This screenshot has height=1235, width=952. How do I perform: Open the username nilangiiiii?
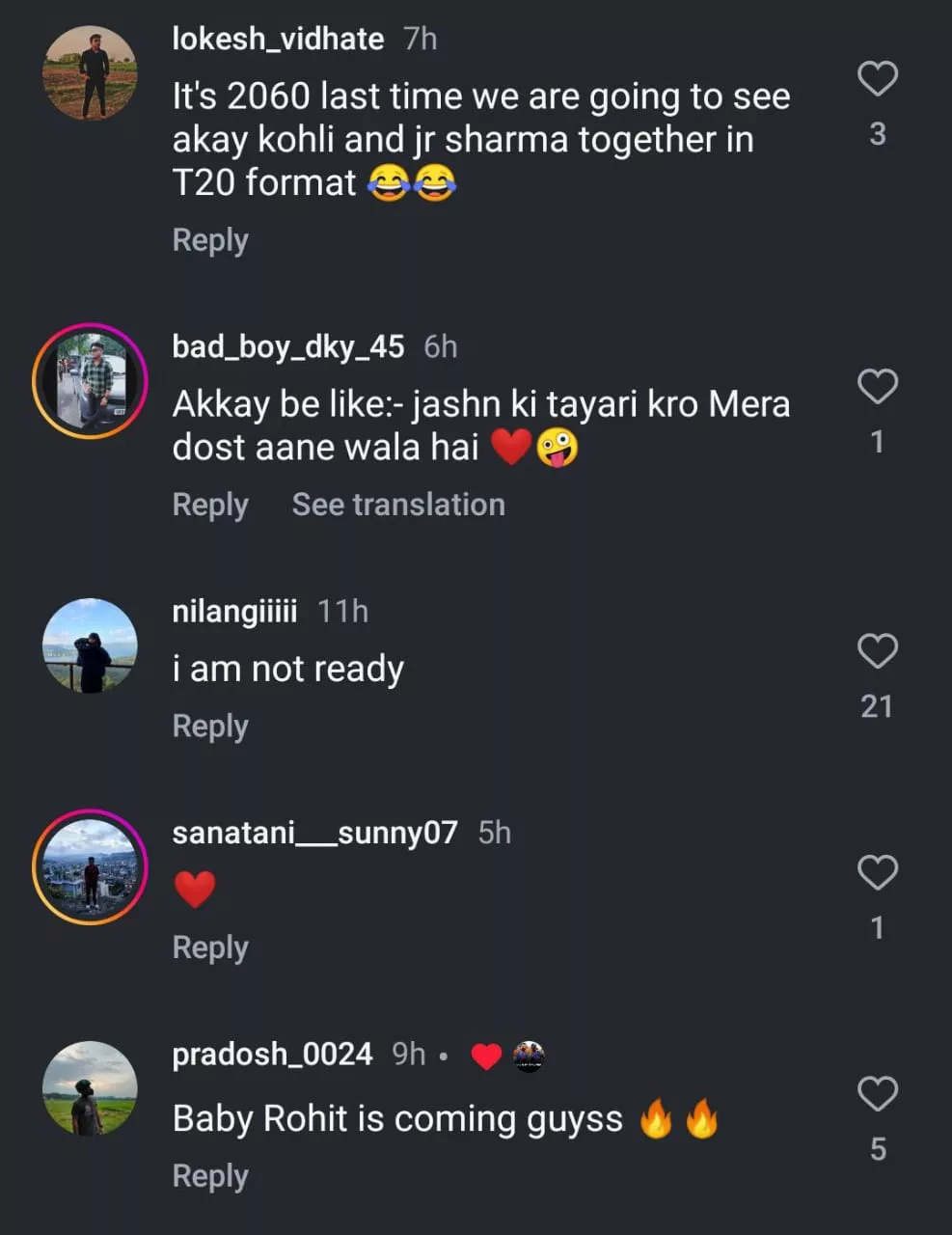[234, 612]
